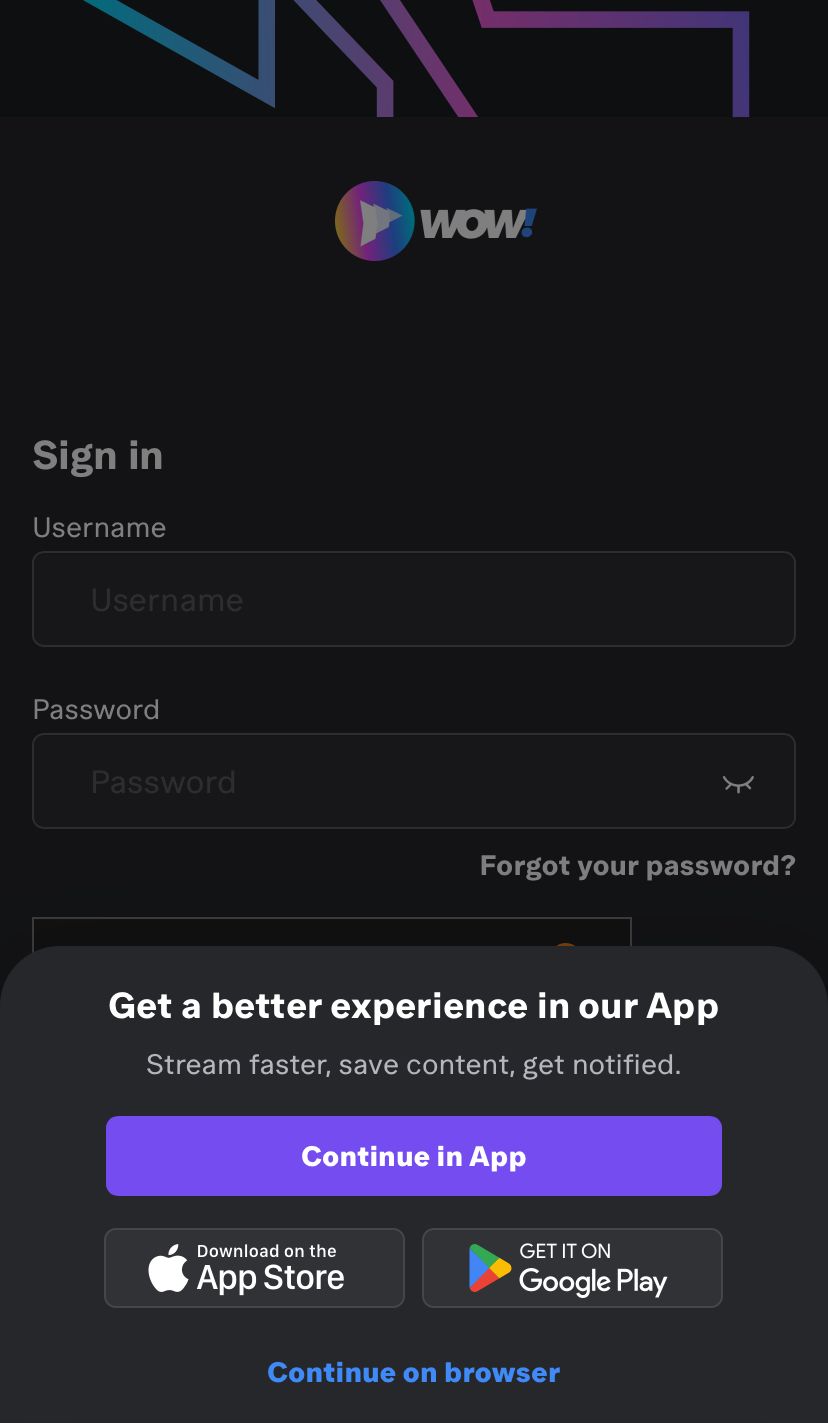The image size is (828, 1423).
Task: Tap Continue in App button
Action: point(413,1156)
